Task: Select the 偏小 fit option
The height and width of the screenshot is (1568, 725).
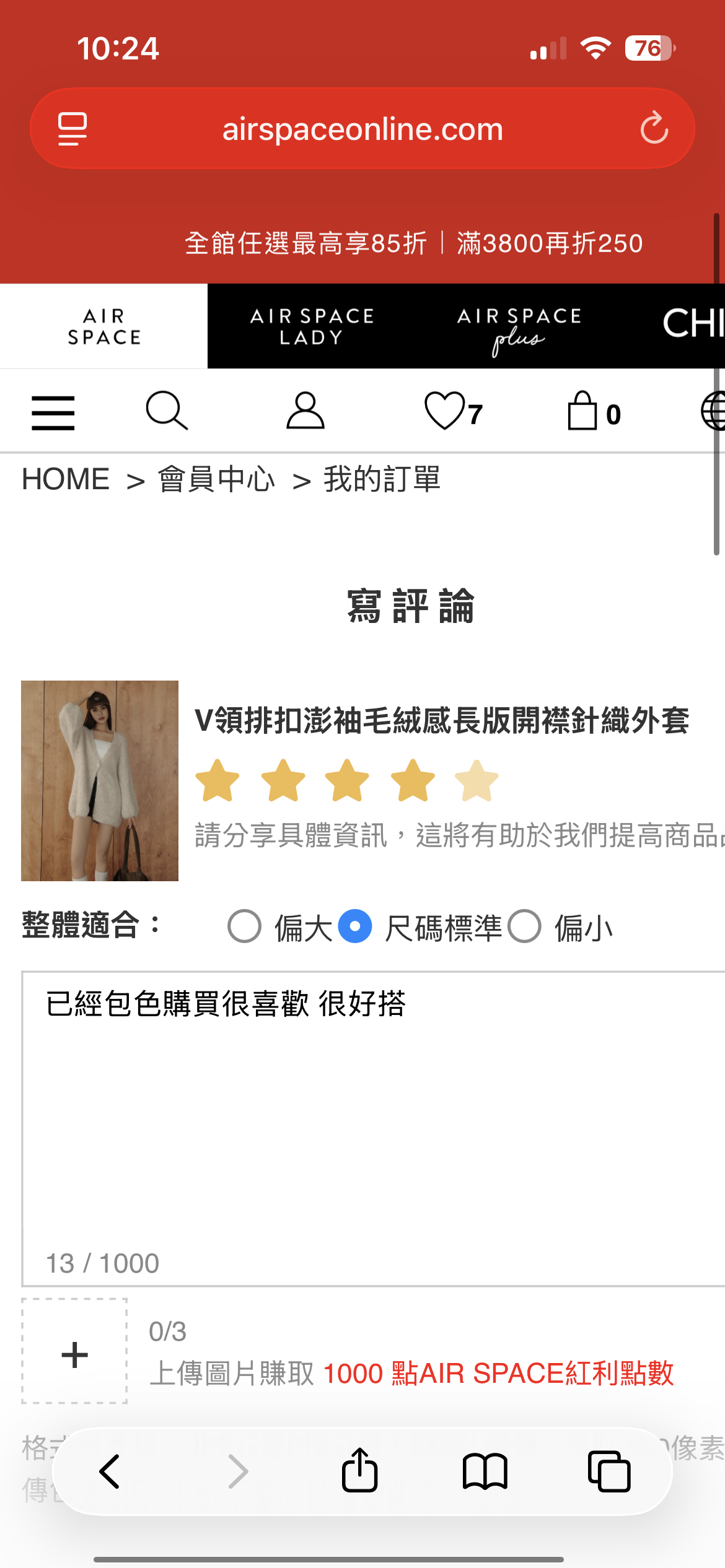Action: point(525,926)
